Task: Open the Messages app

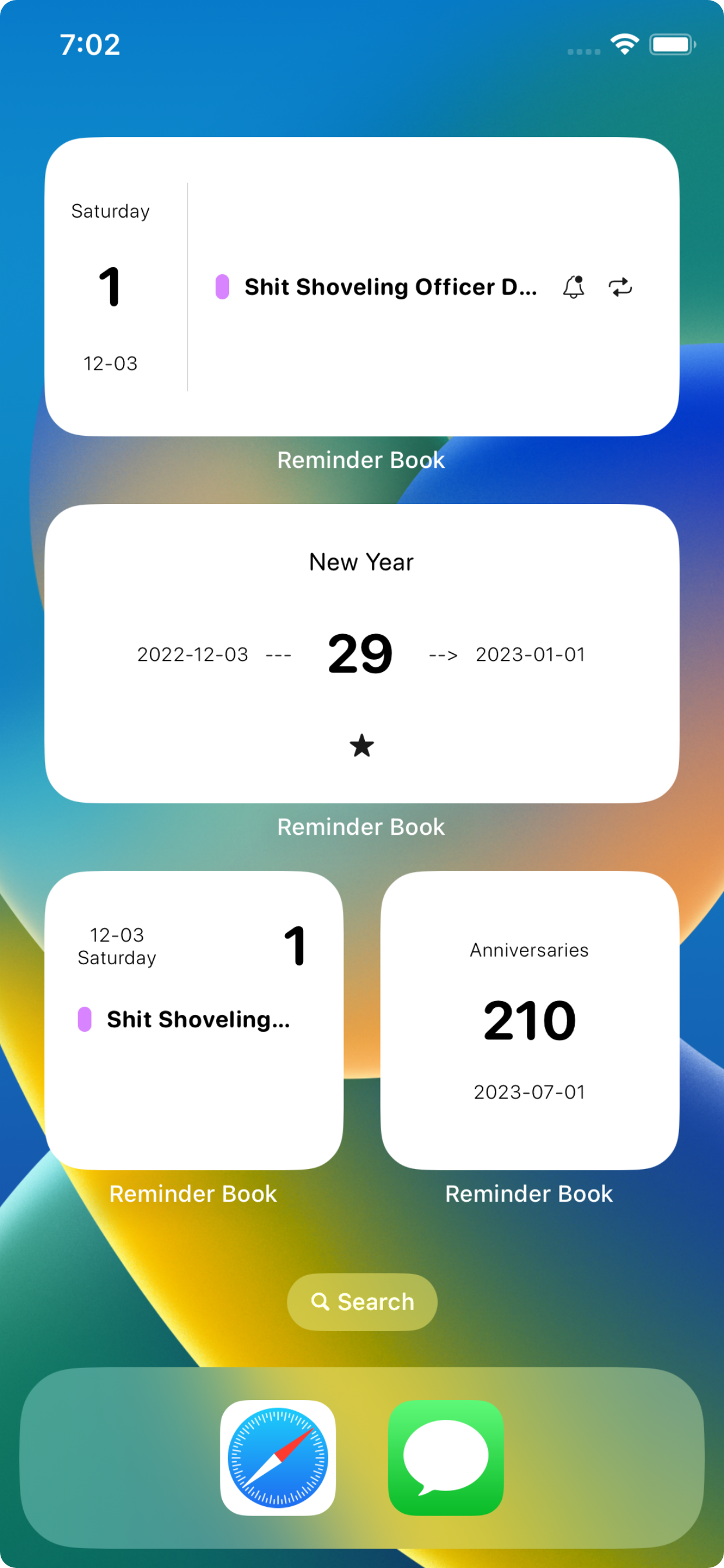Action: 445,1457
